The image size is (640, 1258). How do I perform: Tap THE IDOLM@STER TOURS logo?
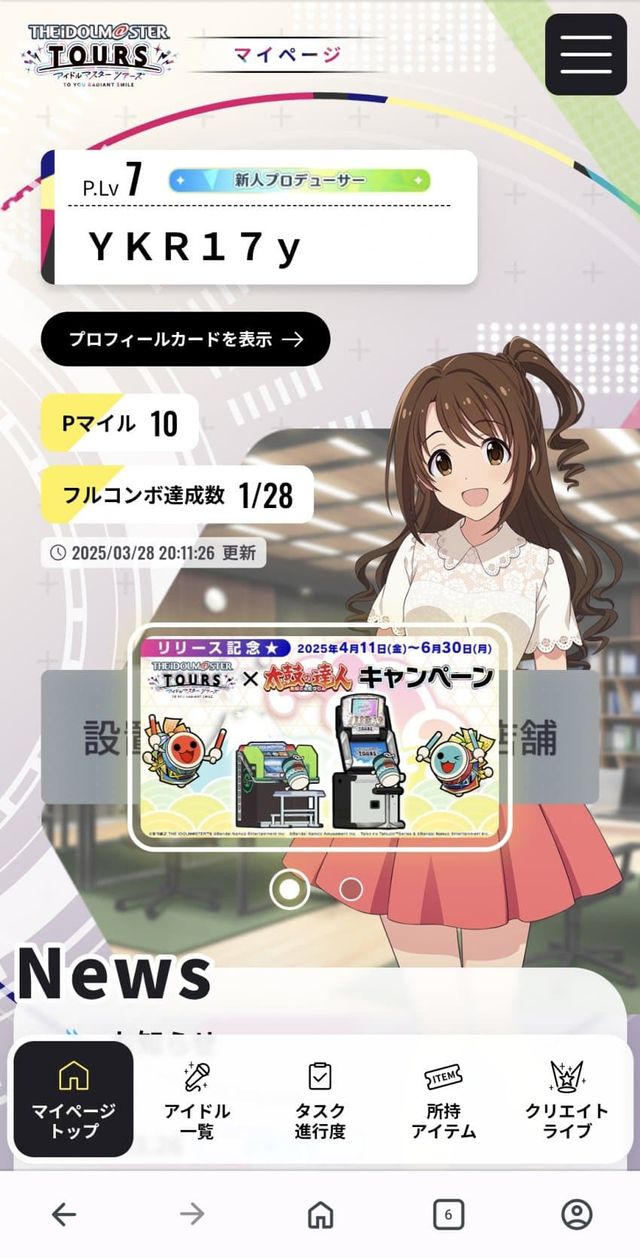click(98, 55)
